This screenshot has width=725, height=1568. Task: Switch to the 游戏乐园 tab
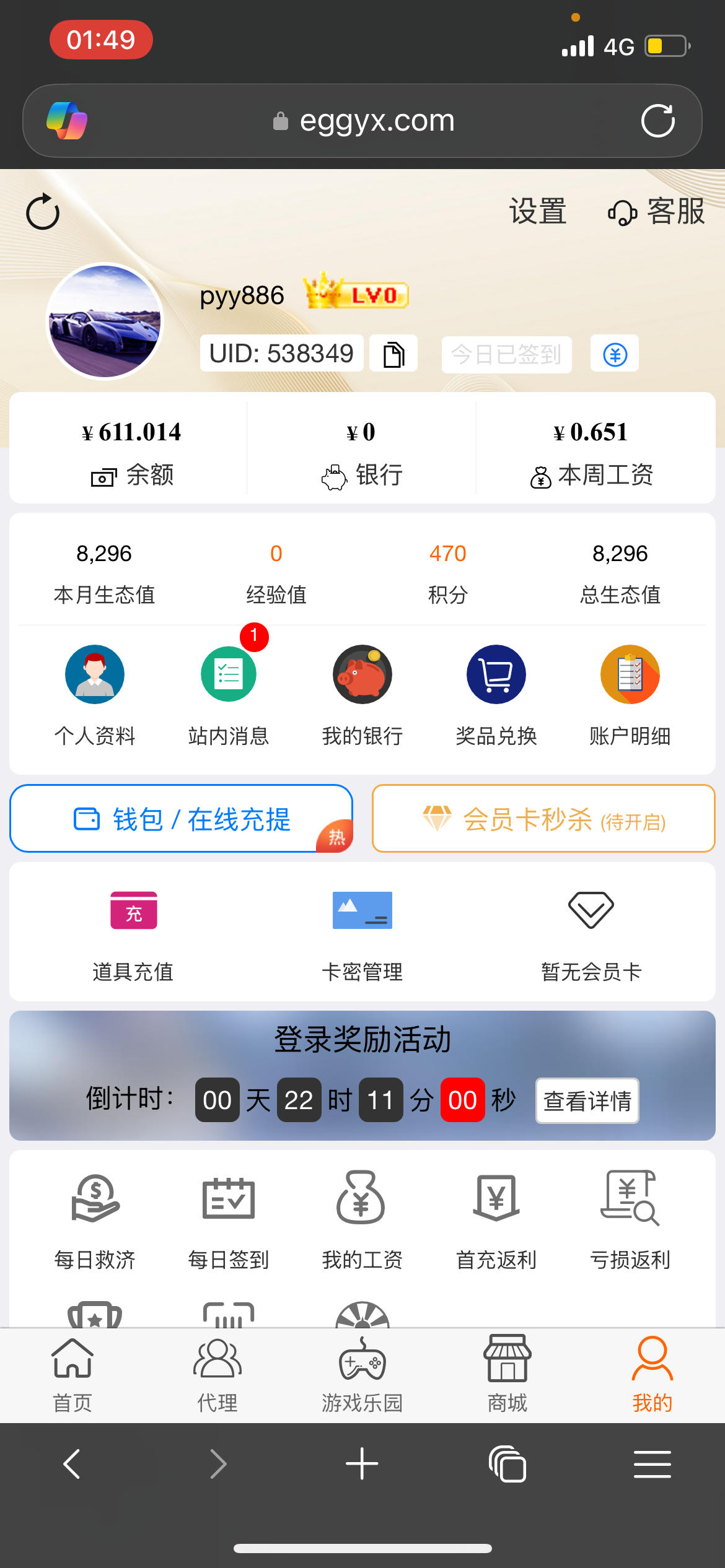point(362,1375)
